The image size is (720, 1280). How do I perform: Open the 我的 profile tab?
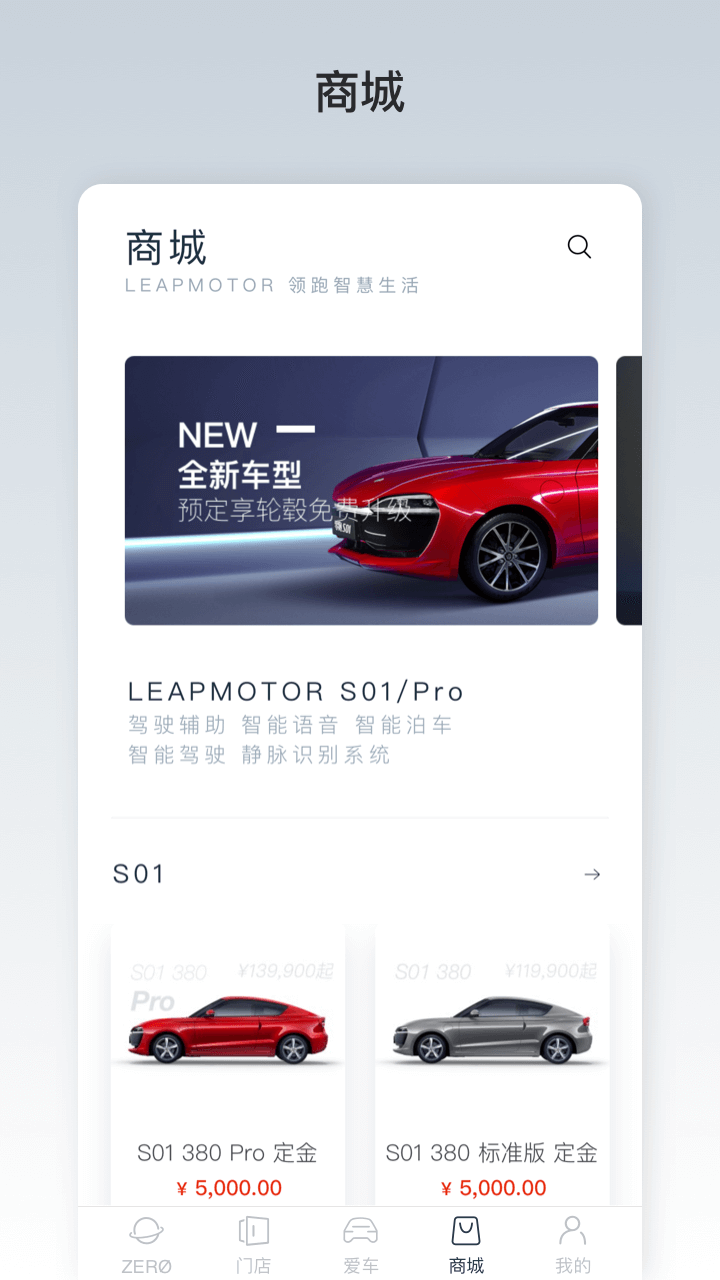click(x=573, y=1244)
